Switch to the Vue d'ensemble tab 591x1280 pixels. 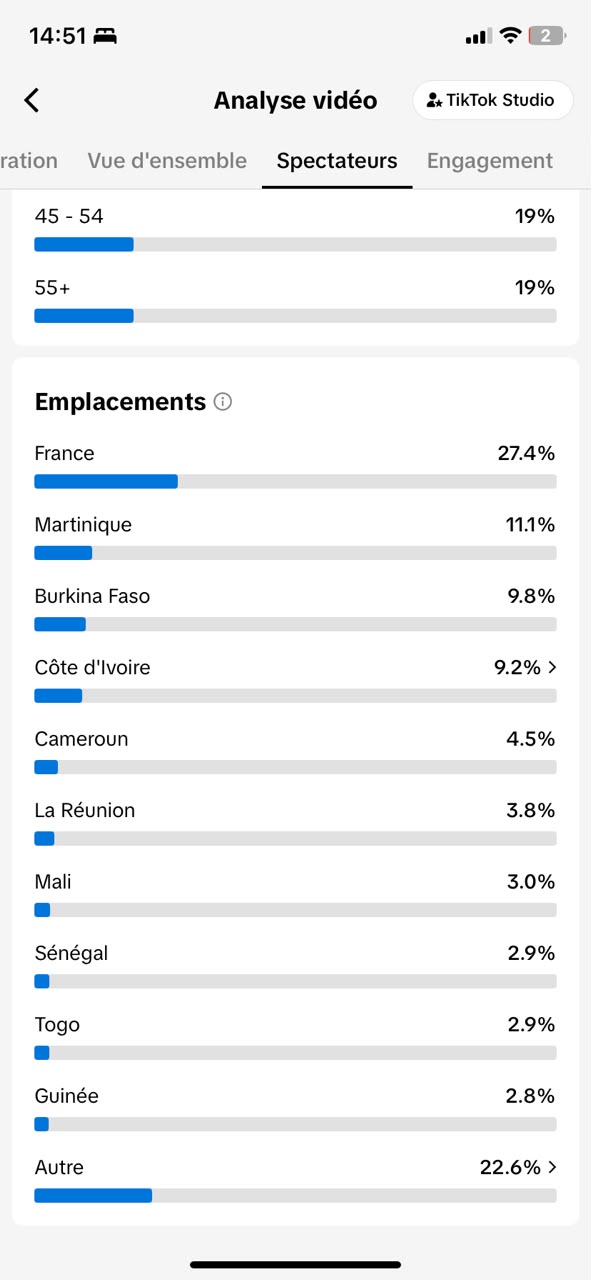point(167,161)
